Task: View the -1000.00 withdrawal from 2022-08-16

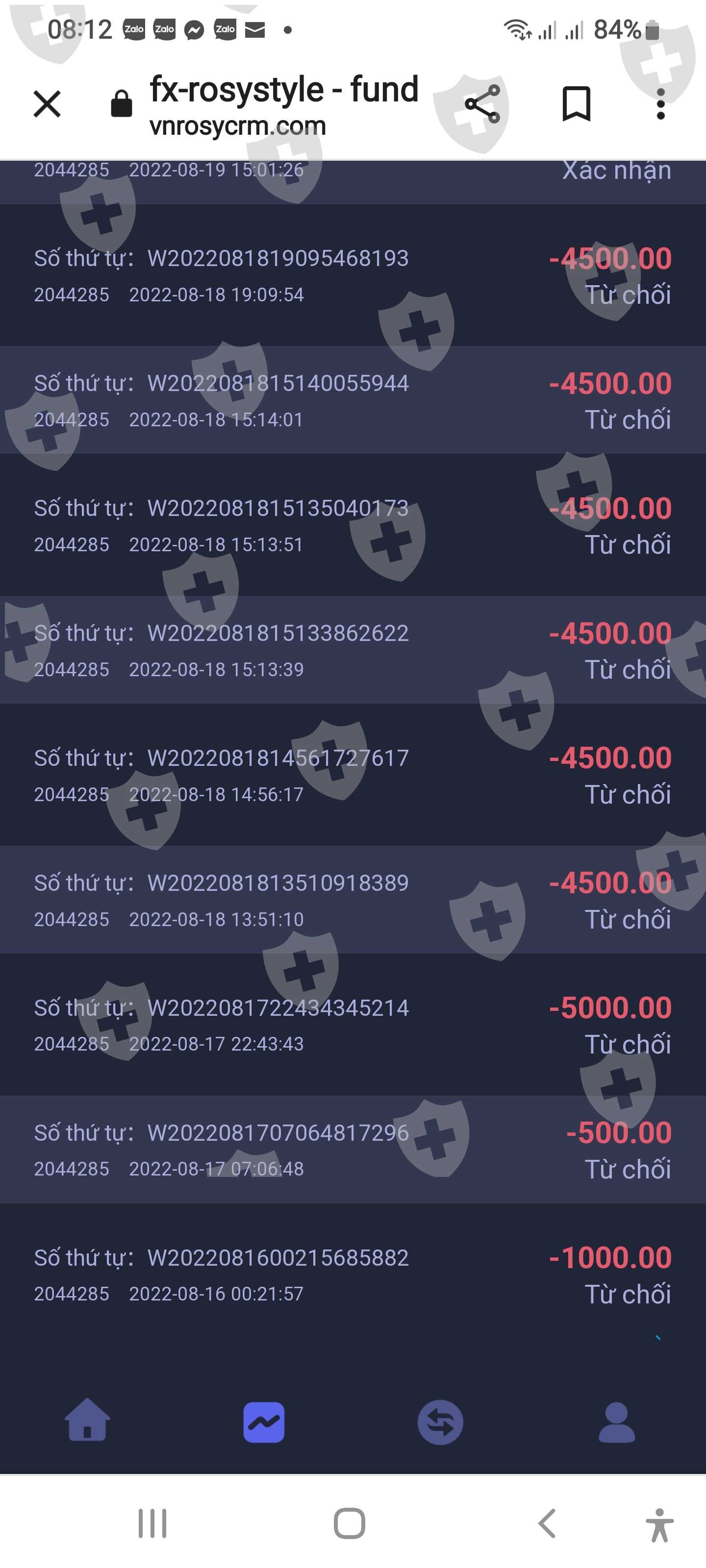Action: tap(353, 1275)
